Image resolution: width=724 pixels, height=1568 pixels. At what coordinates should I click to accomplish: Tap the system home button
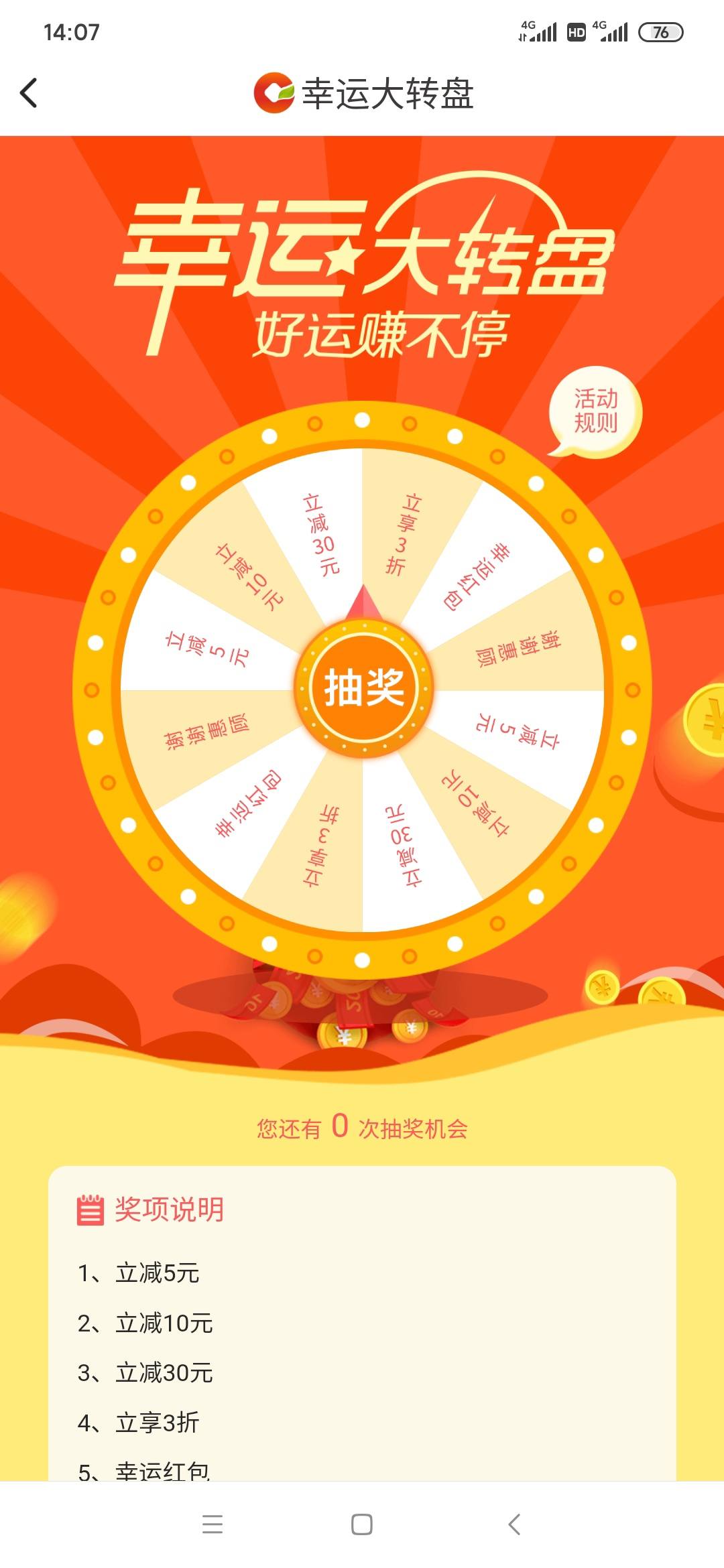362,1524
